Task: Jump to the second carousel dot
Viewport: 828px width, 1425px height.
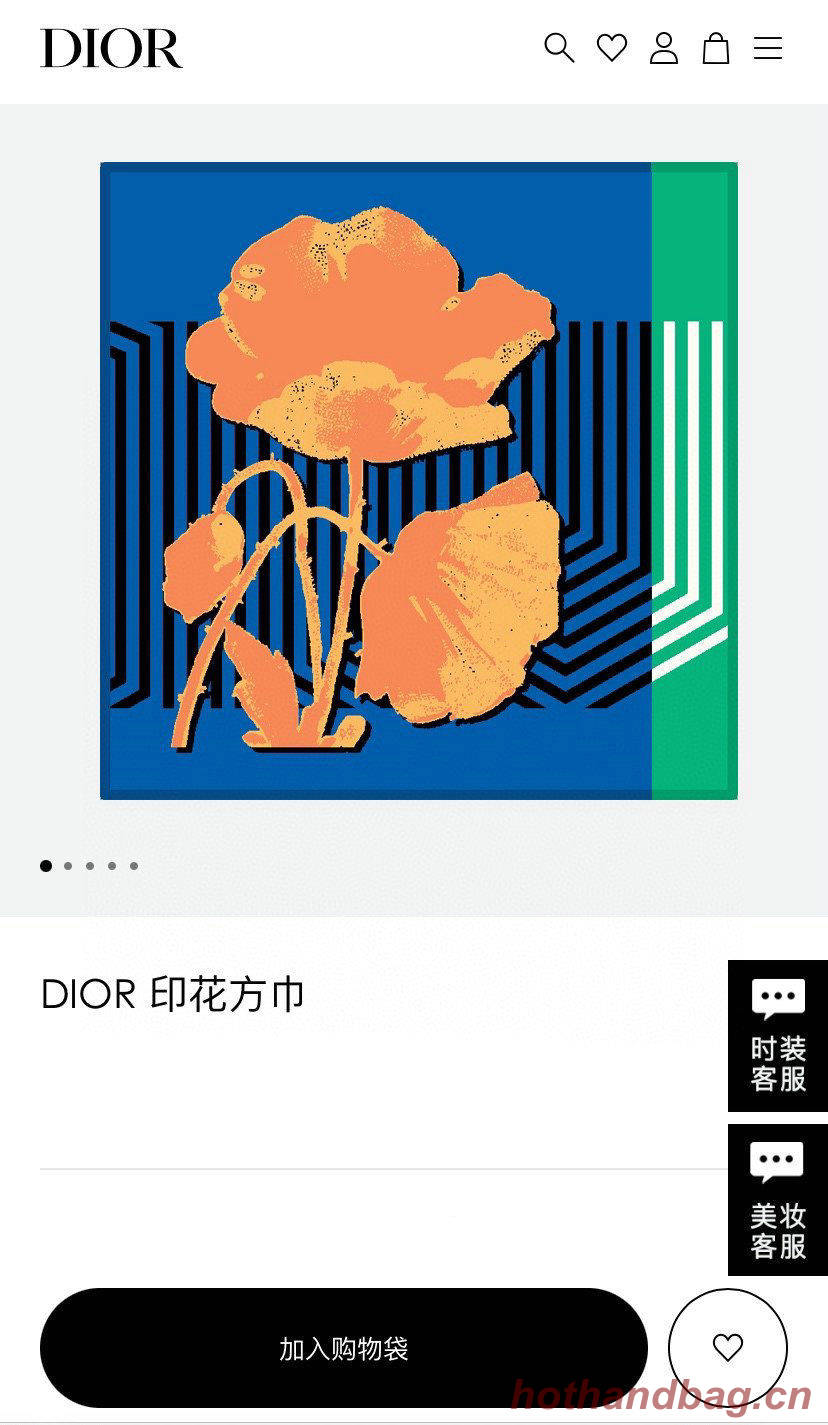Action: (x=67, y=865)
